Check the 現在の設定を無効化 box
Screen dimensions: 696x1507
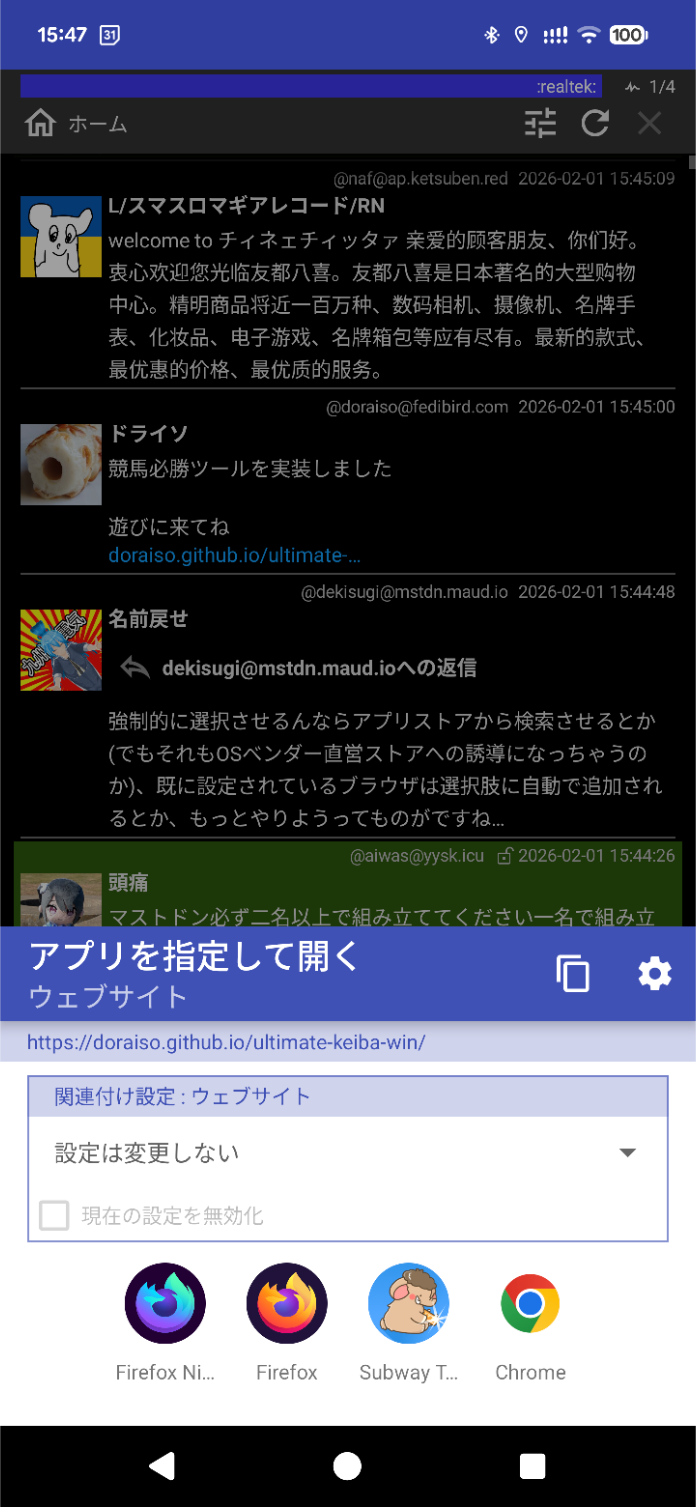coord(54,1216)
